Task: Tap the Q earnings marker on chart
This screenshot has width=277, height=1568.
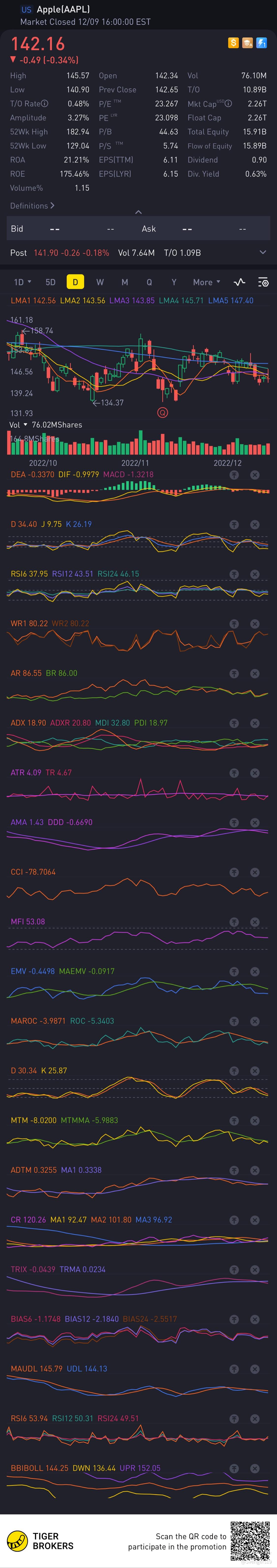Action: [163, 413]
